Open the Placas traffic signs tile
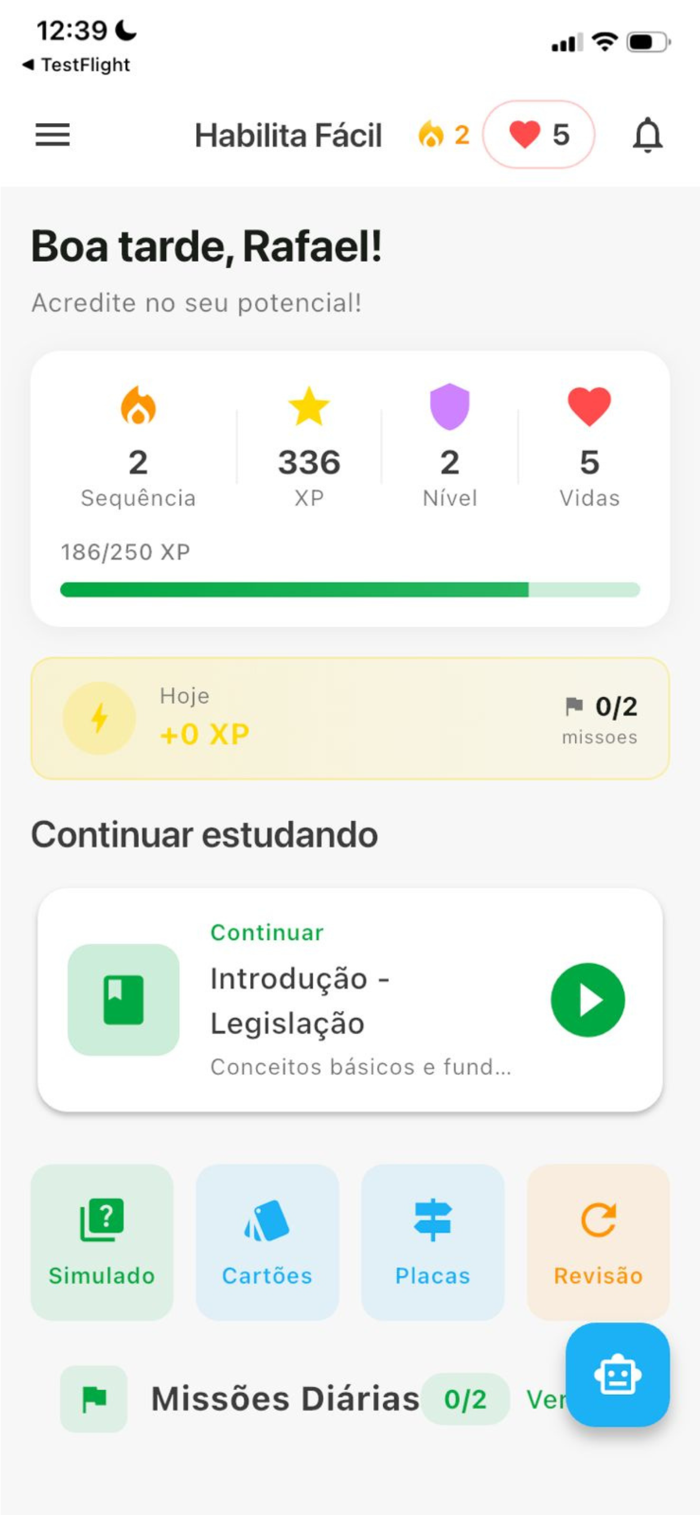 (x=432, y=1242)
